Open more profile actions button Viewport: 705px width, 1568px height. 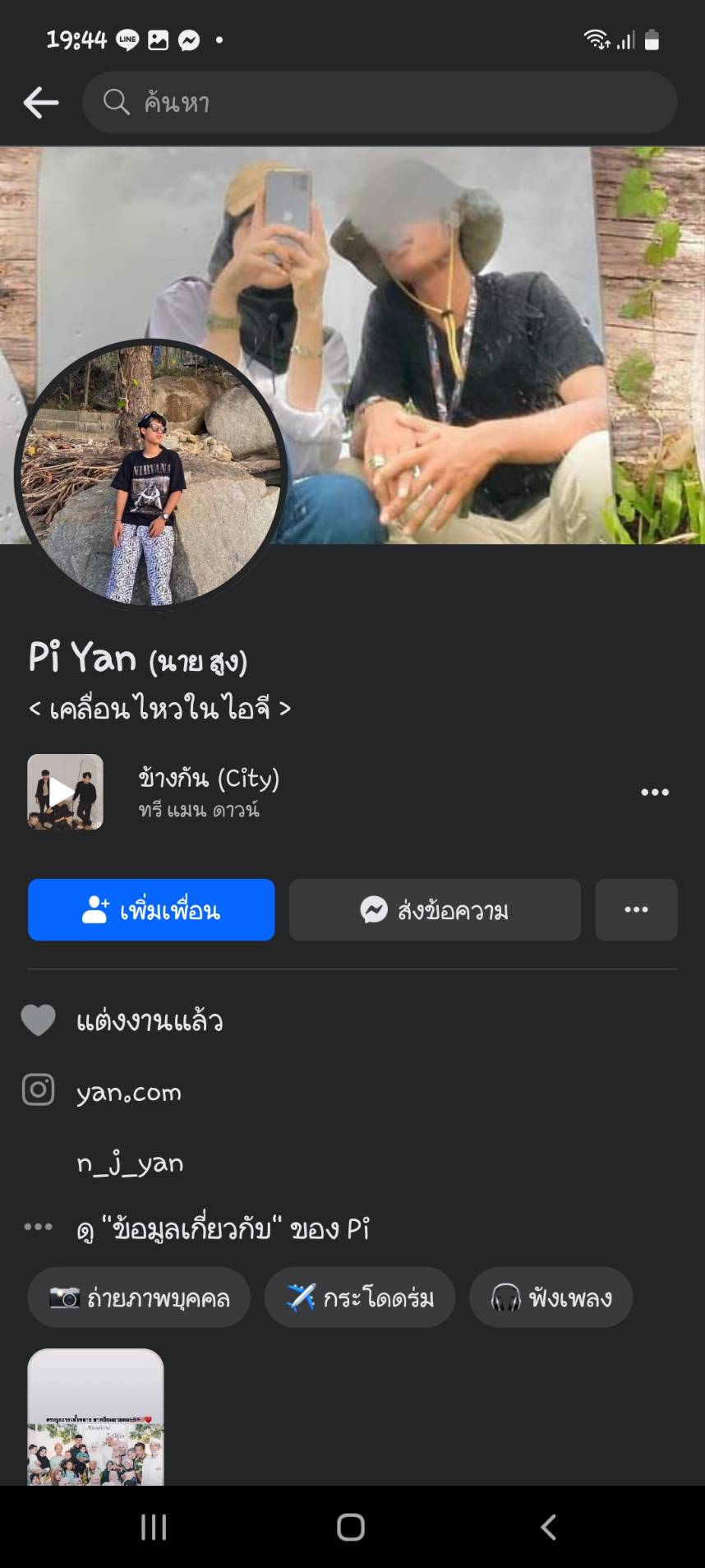pyautogui.click(x=636, y=909)
